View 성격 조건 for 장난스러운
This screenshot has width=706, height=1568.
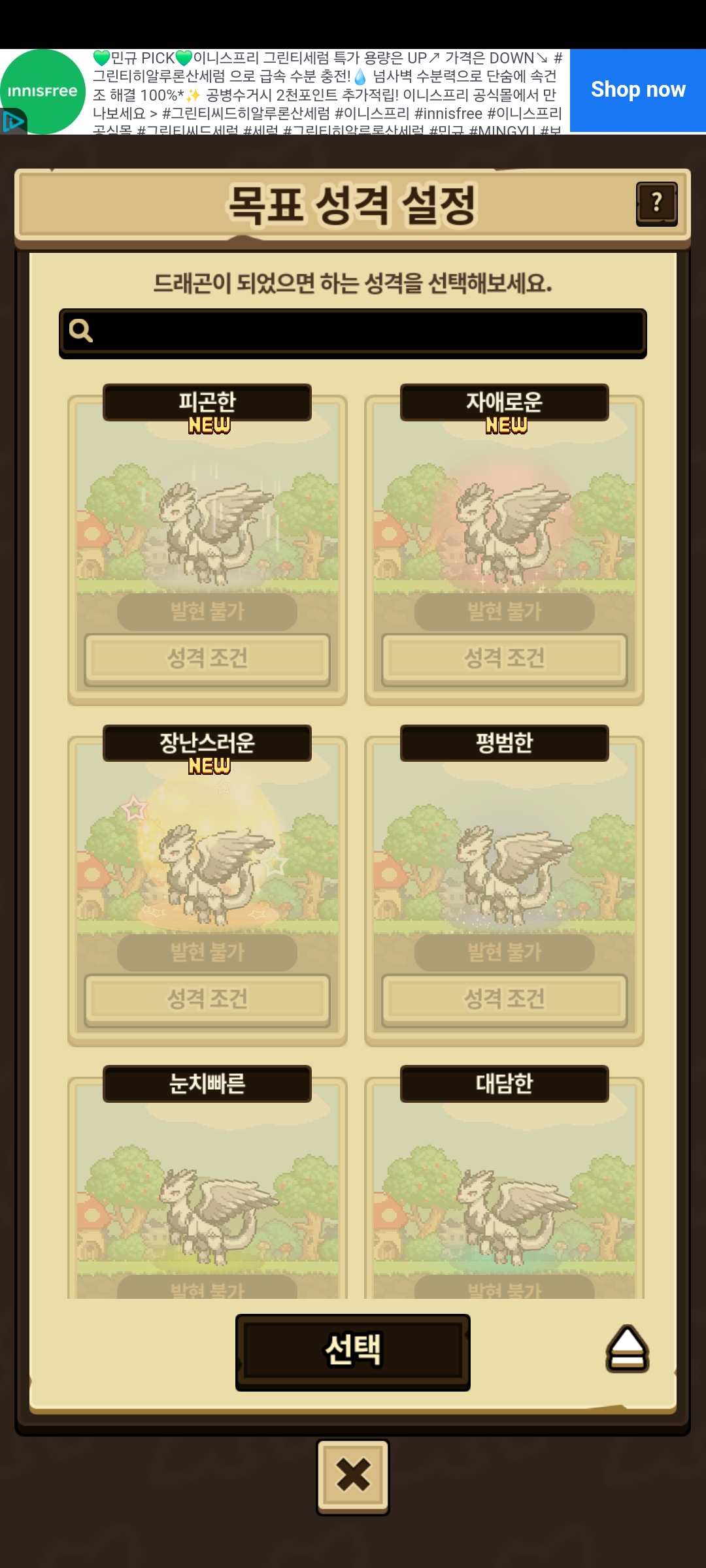point(207,1000)
